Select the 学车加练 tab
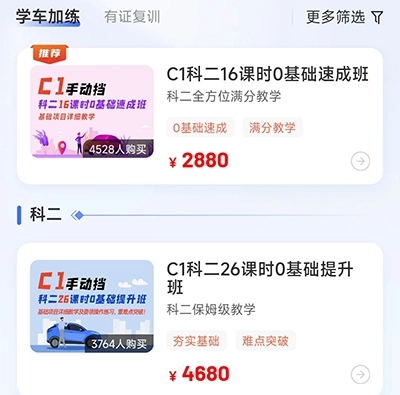This screenshot has width=400, height=395. pyautogui.click(x=48, y=17)
